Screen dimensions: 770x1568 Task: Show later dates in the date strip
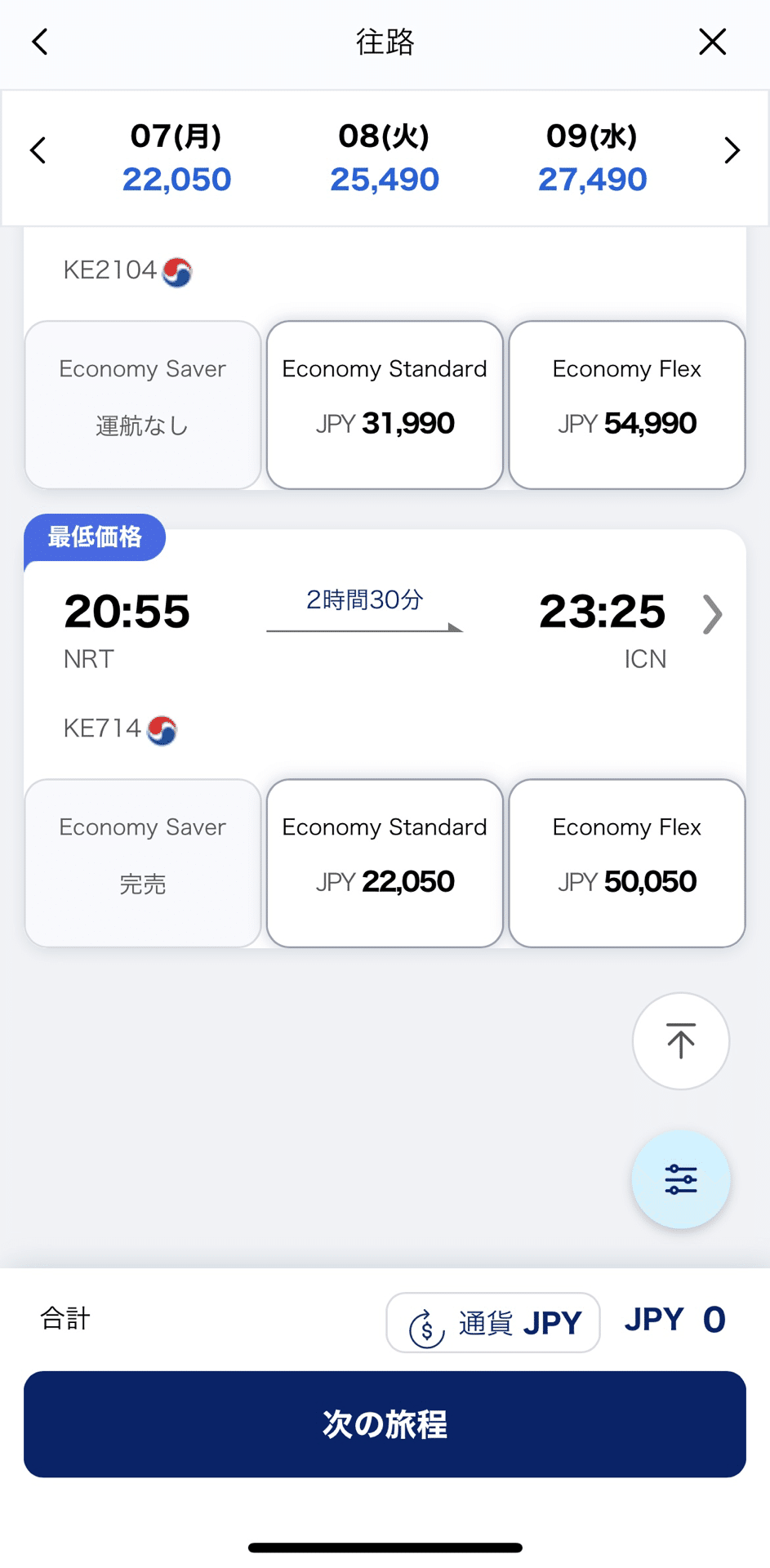(x=732, y=150)
